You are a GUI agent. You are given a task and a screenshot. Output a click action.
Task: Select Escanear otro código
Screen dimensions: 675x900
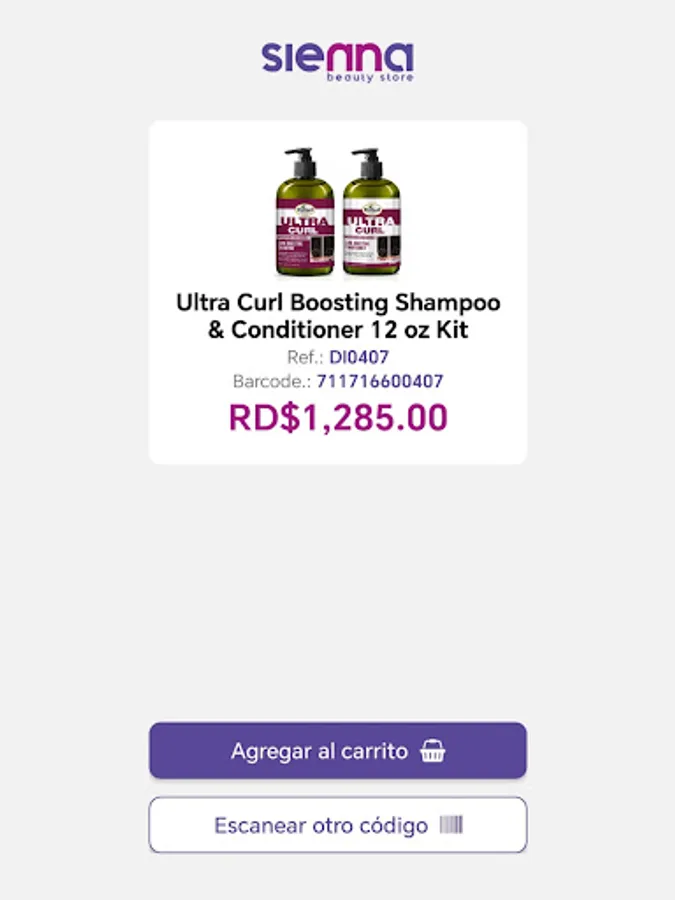pyautogui.click(x=337, y=825)
